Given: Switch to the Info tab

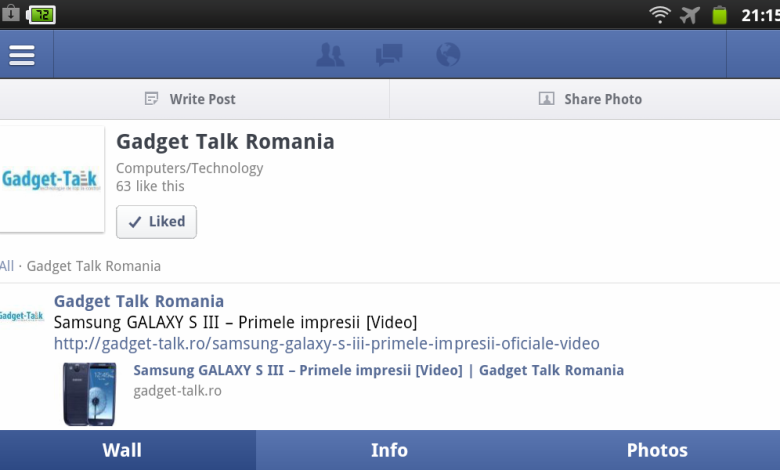Looking at the screenshot, I should [x=389, y=450].
